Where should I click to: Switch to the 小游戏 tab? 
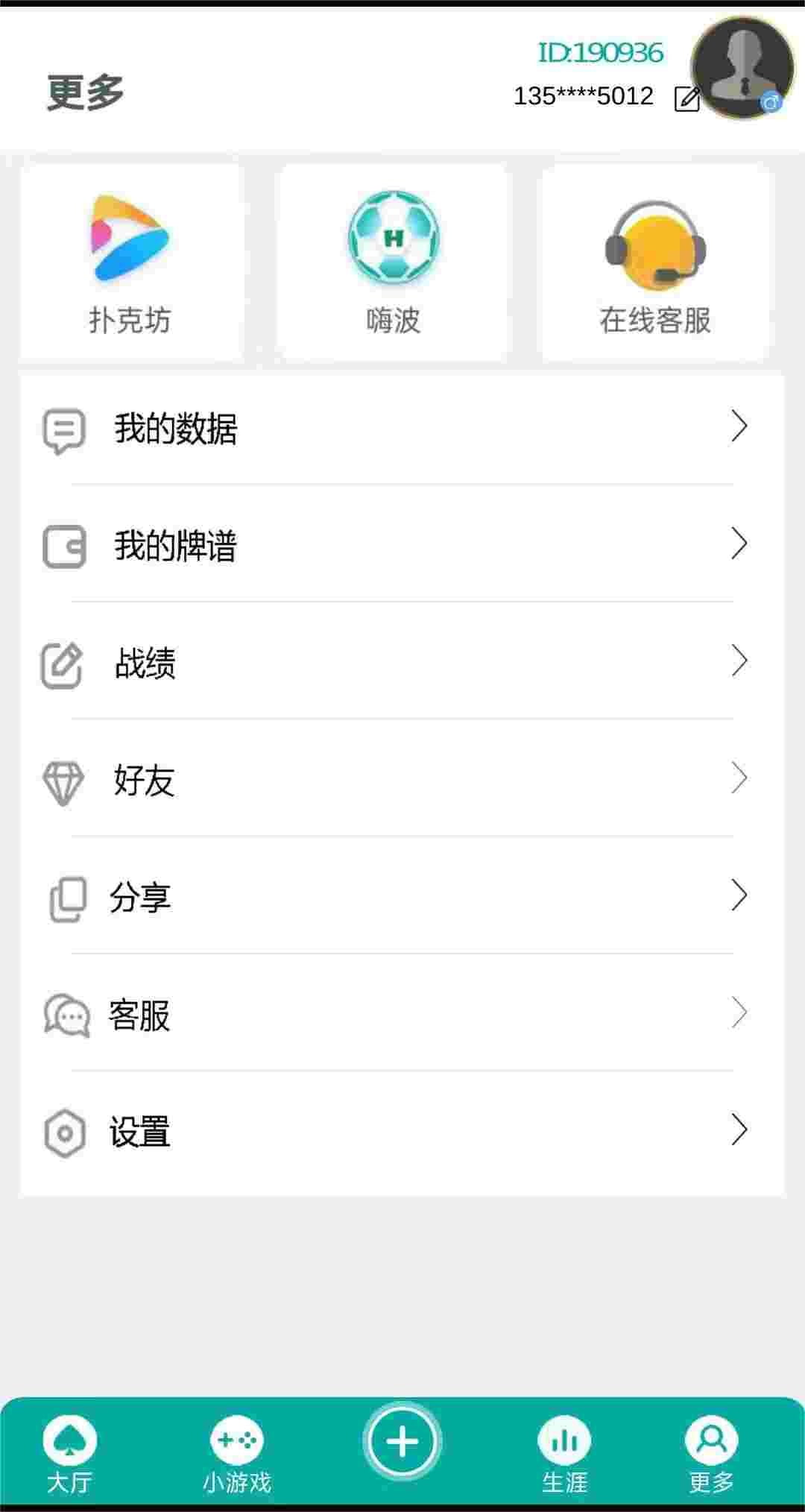point(236,1454)
